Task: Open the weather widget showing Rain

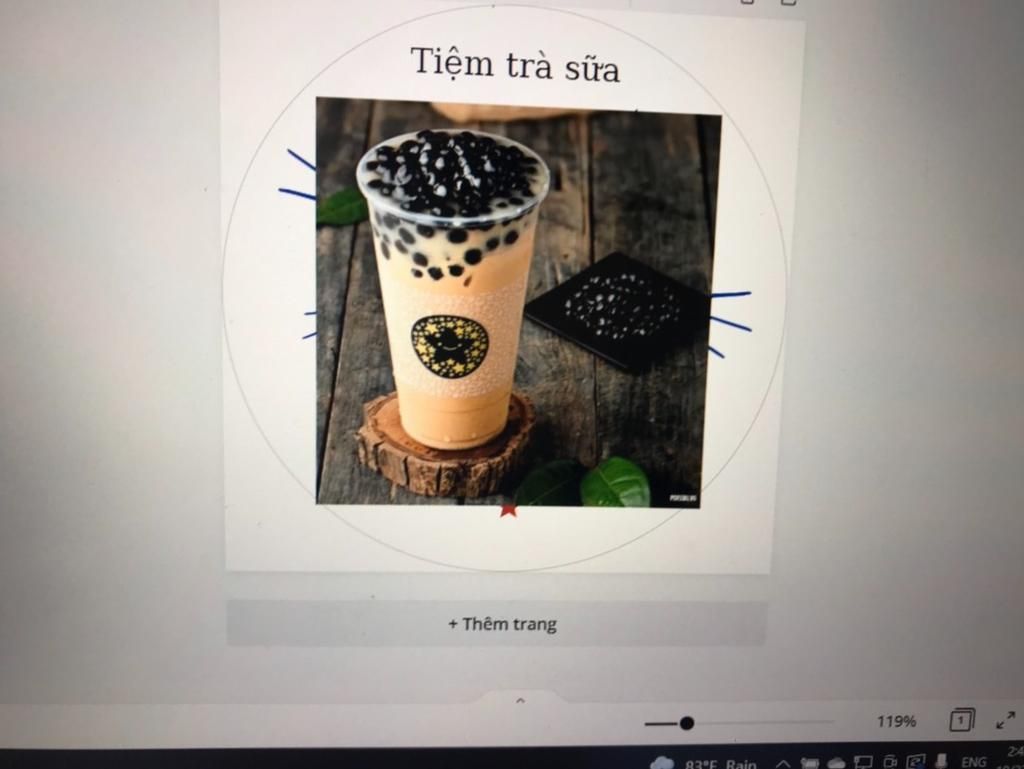Action: tap(705, 764)
